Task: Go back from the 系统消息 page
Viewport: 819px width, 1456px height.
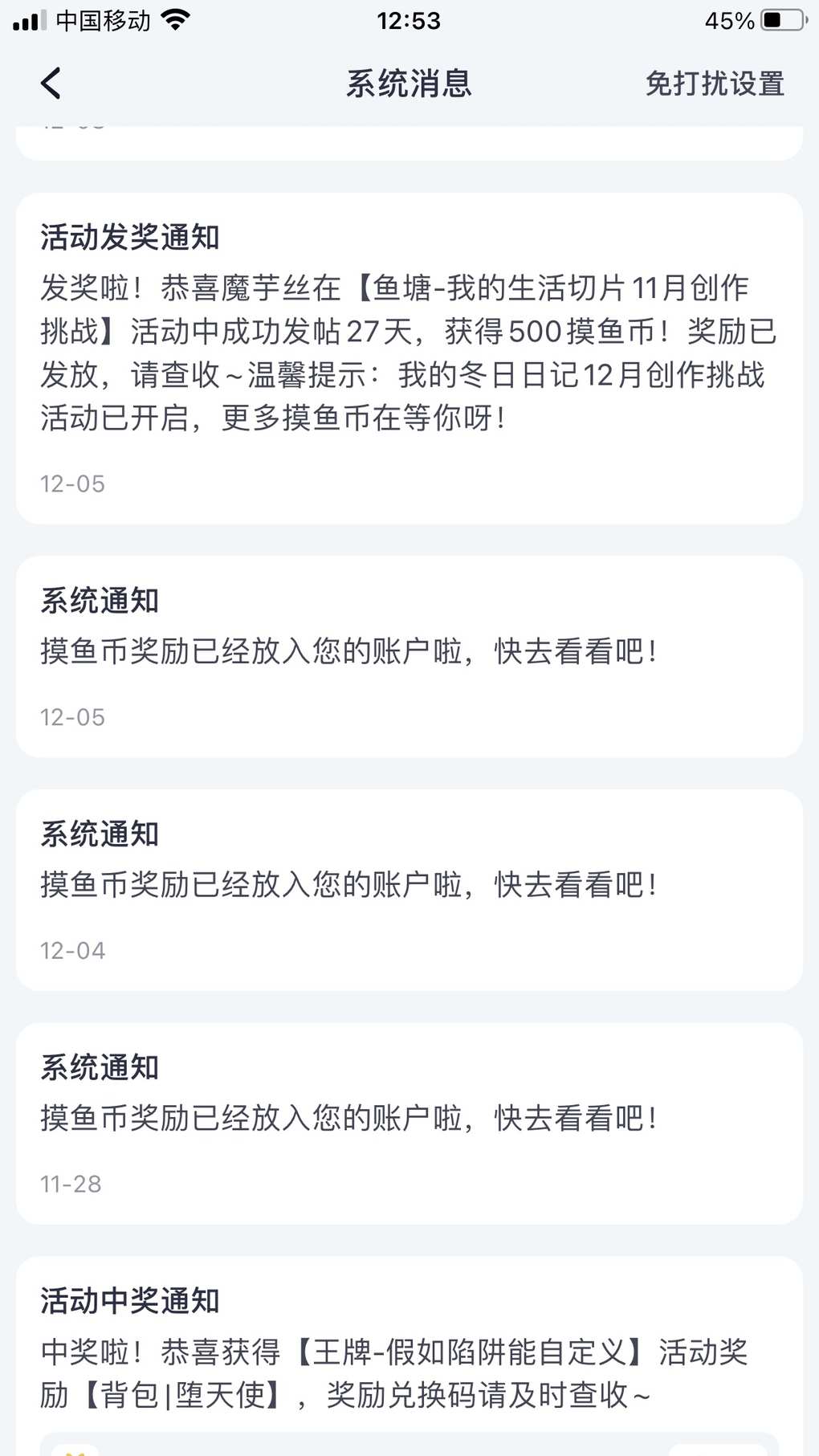Action: click(51, 84)
